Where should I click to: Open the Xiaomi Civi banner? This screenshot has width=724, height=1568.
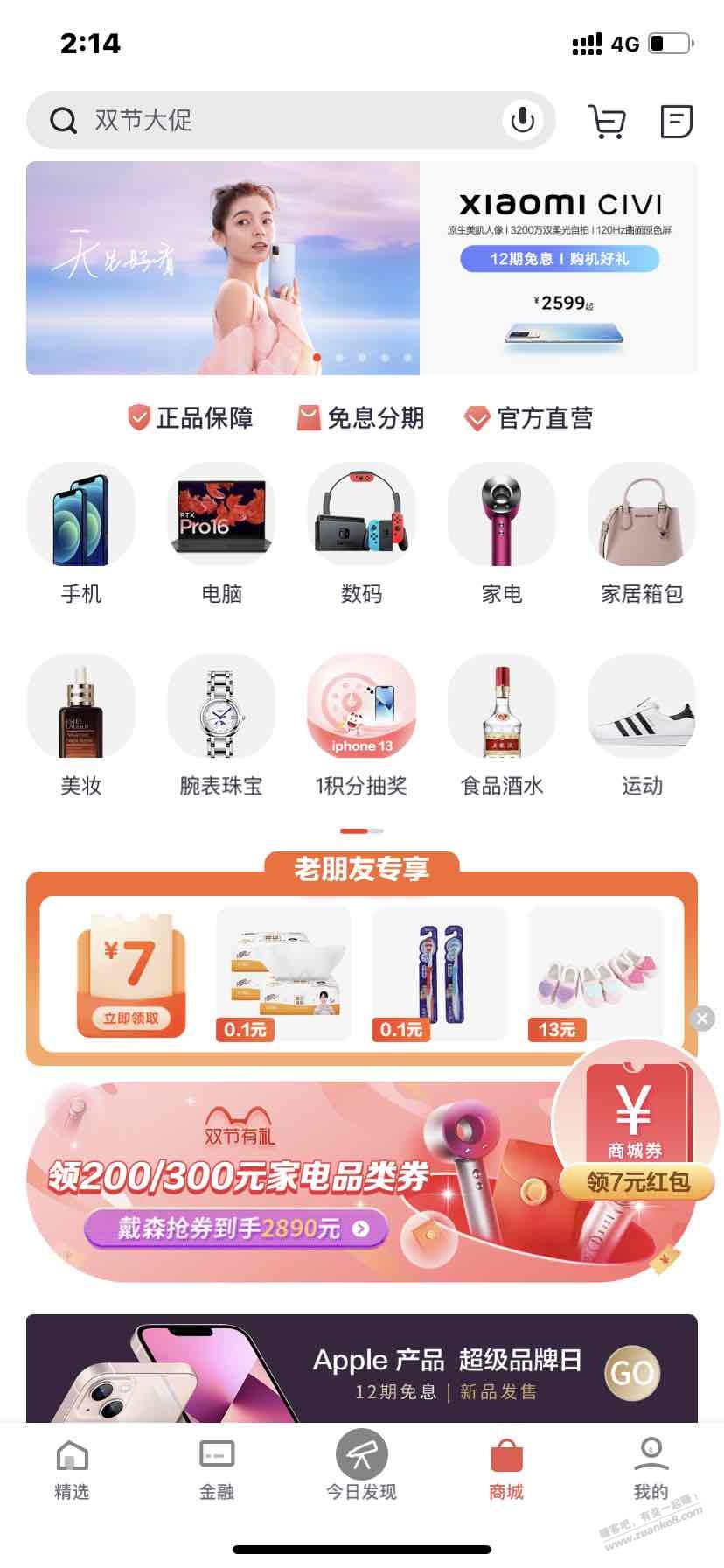pyautogui.click(x=362, y=268)
